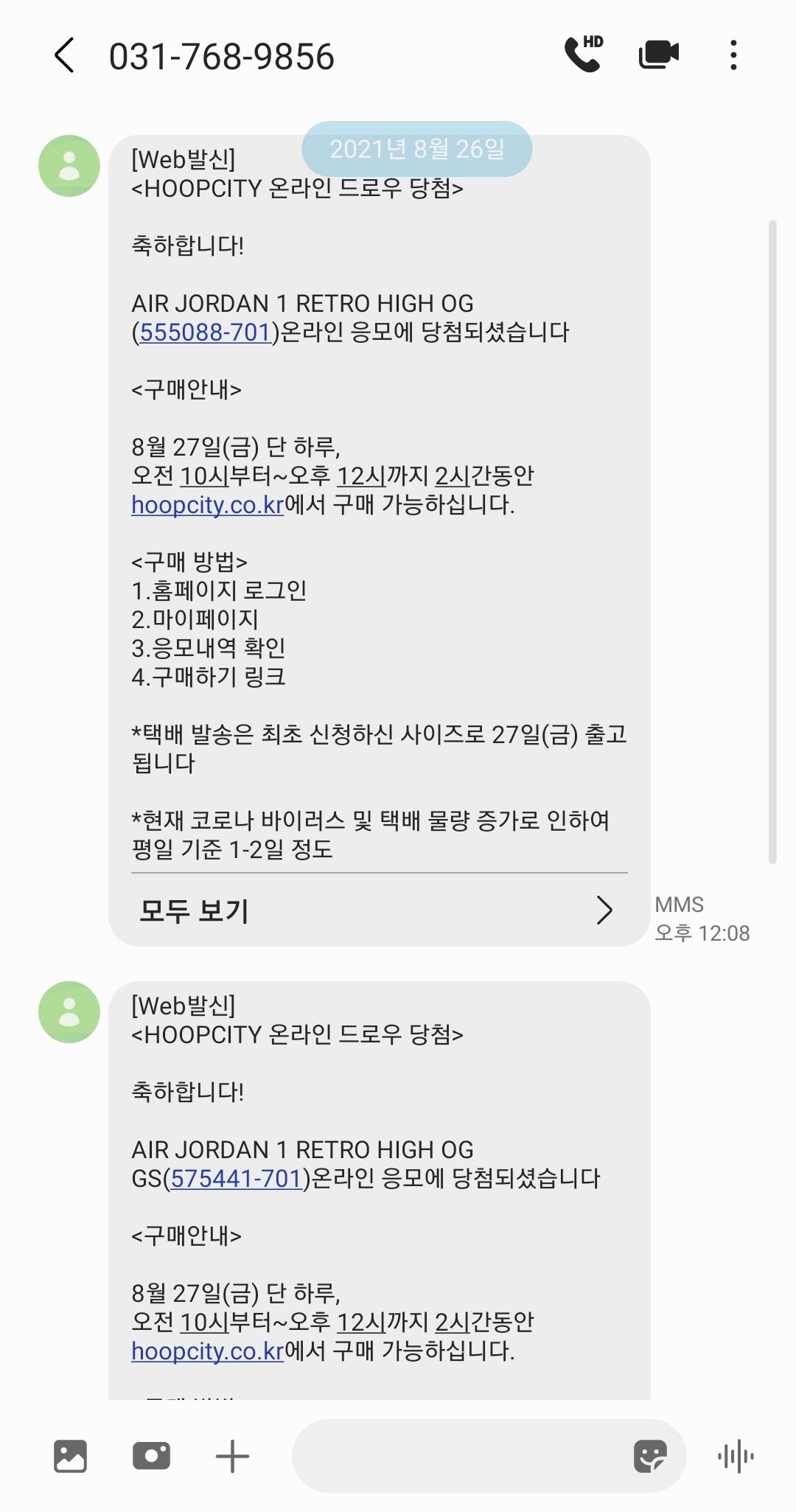Screen dimensions: 796x1512
Task: Open hoopcity.co.kr link in the first message
Action: pos(208,505)
